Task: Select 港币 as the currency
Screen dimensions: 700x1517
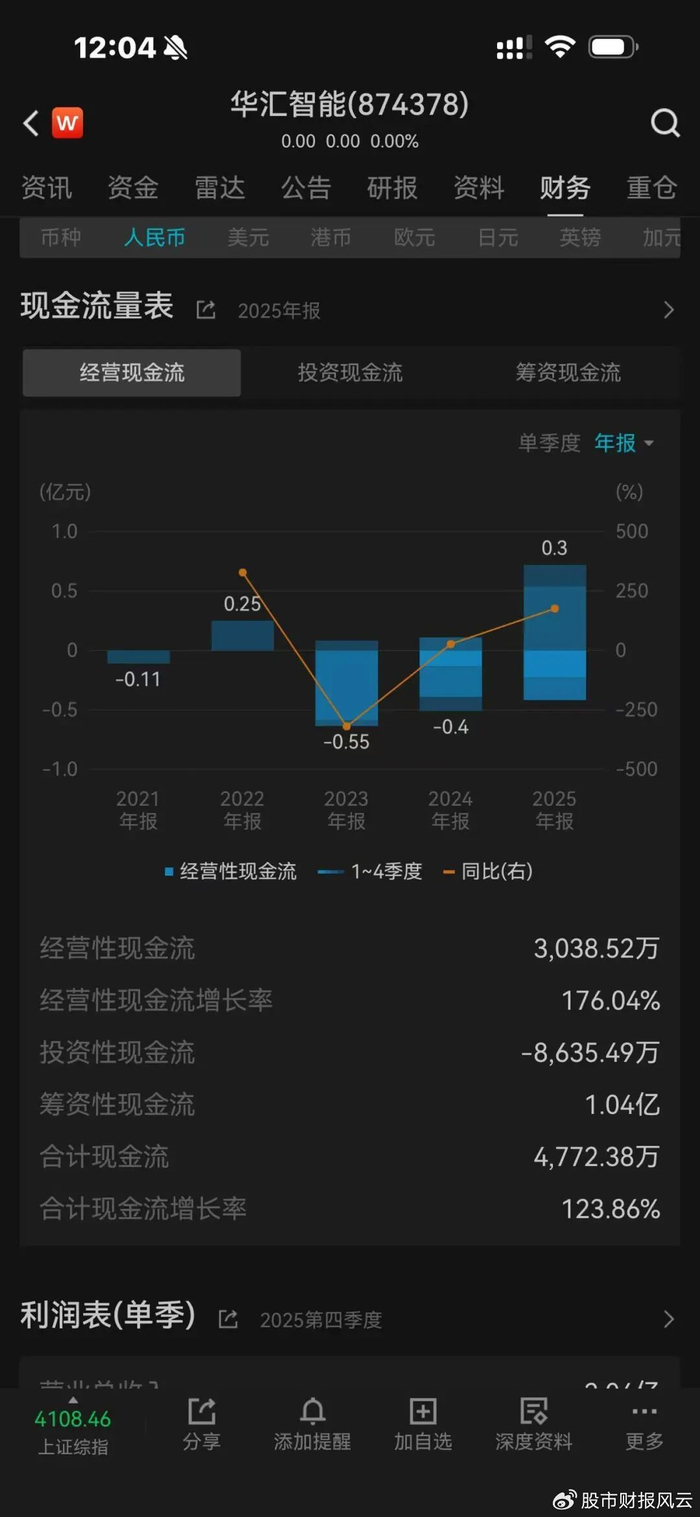Action: coord(331,238)
